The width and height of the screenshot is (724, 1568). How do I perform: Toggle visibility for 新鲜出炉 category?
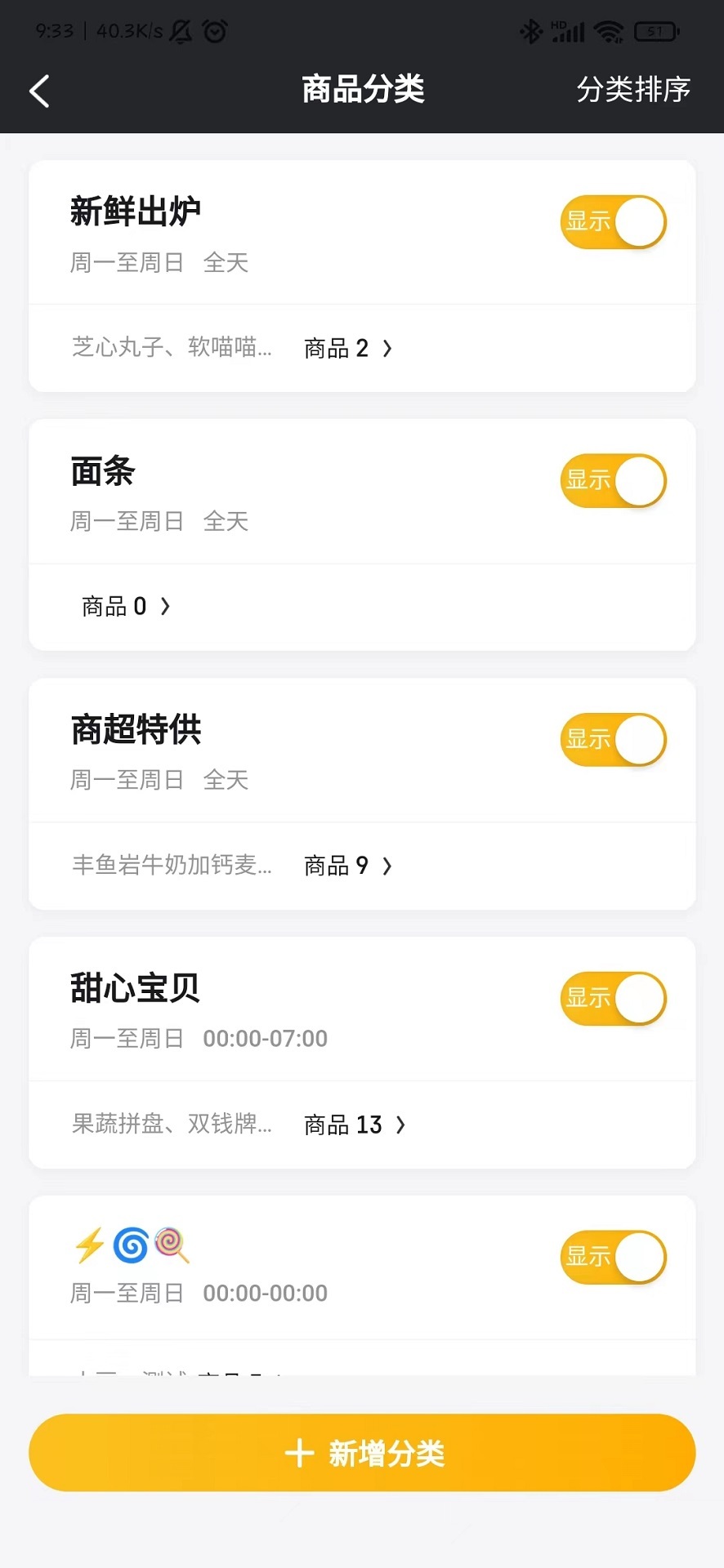[x=613, y=221]
